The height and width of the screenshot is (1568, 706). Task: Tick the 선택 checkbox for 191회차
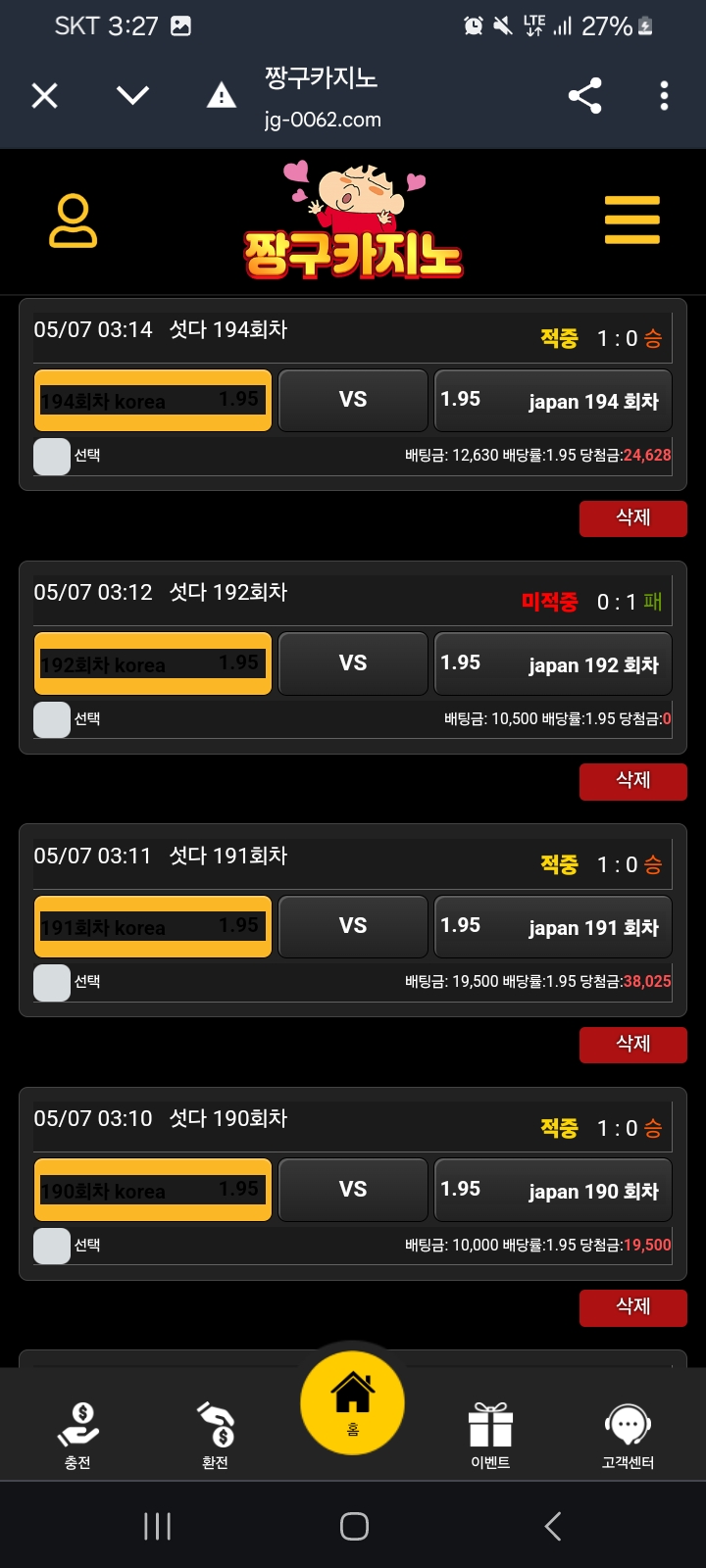point(52,982)
